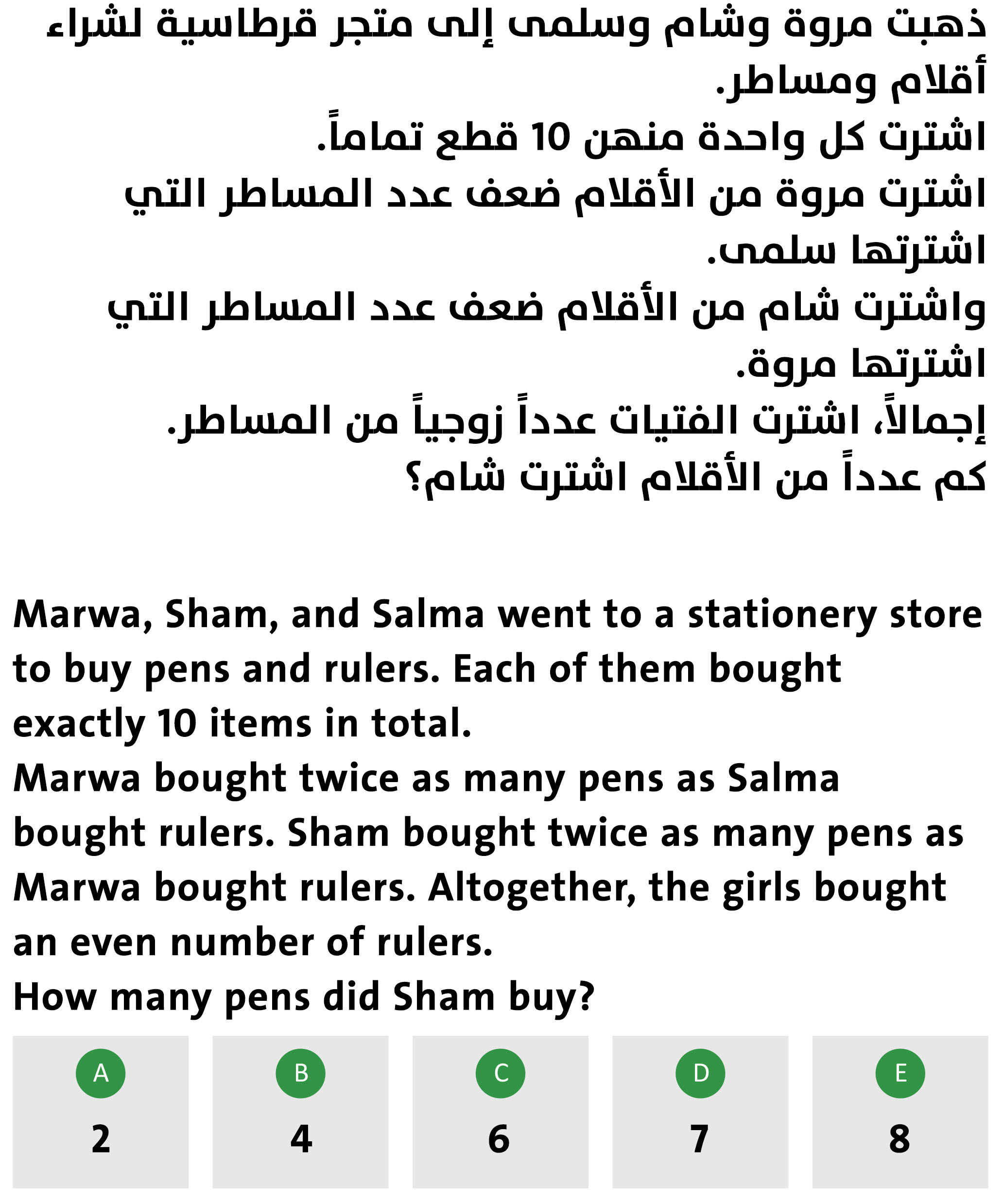
Task: Choose answer E, the number 8
Action: point(900,1112)
